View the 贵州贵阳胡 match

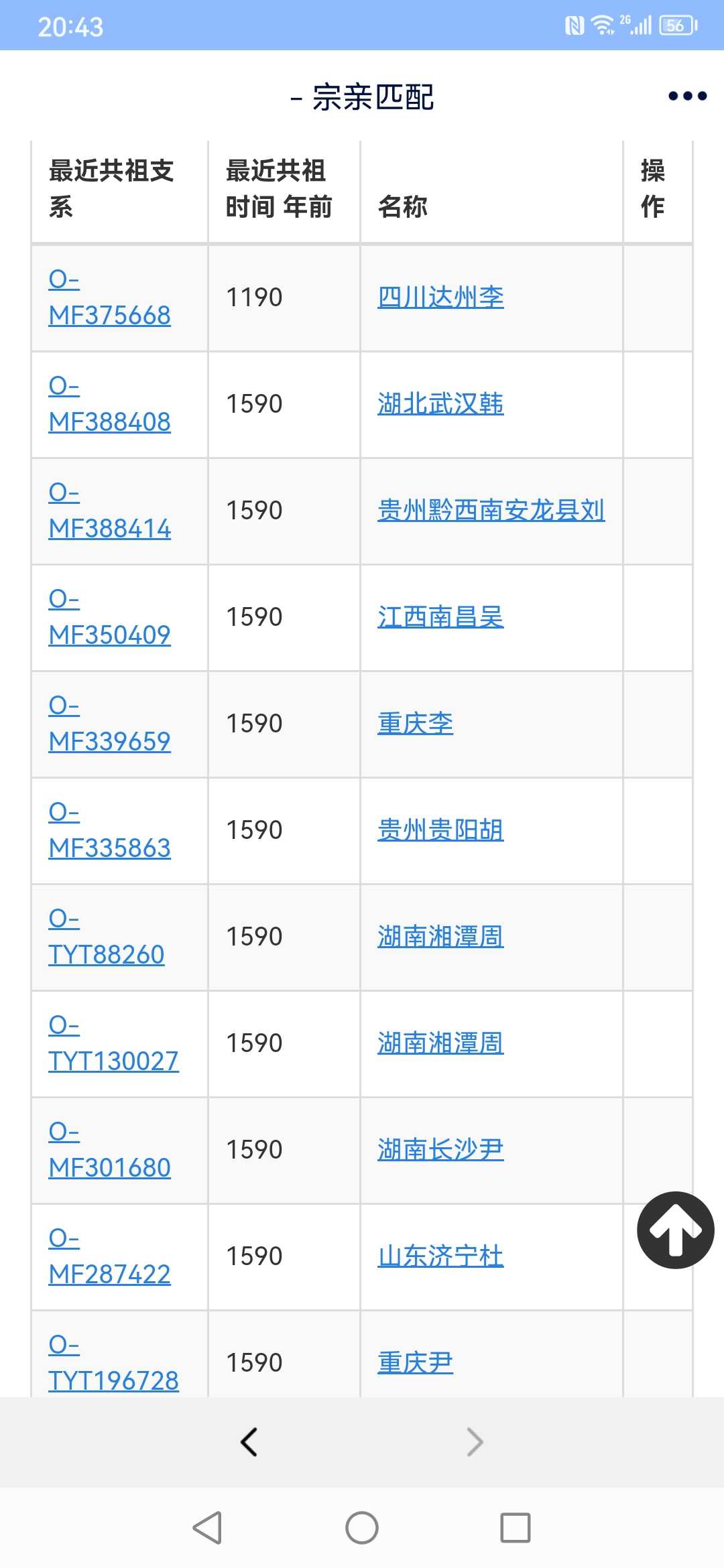tap(440, 830)
